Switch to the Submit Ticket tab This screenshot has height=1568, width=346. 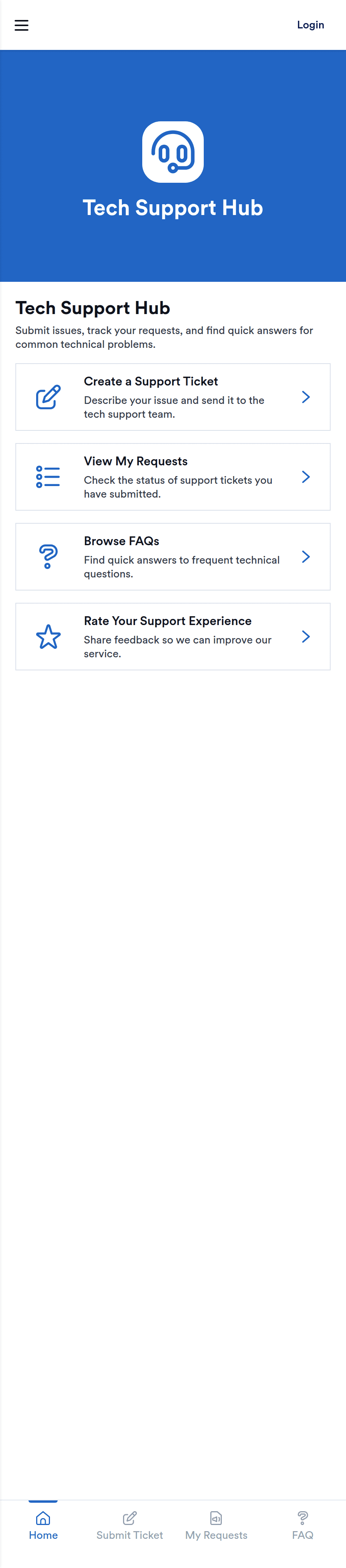coord(130,1525)
